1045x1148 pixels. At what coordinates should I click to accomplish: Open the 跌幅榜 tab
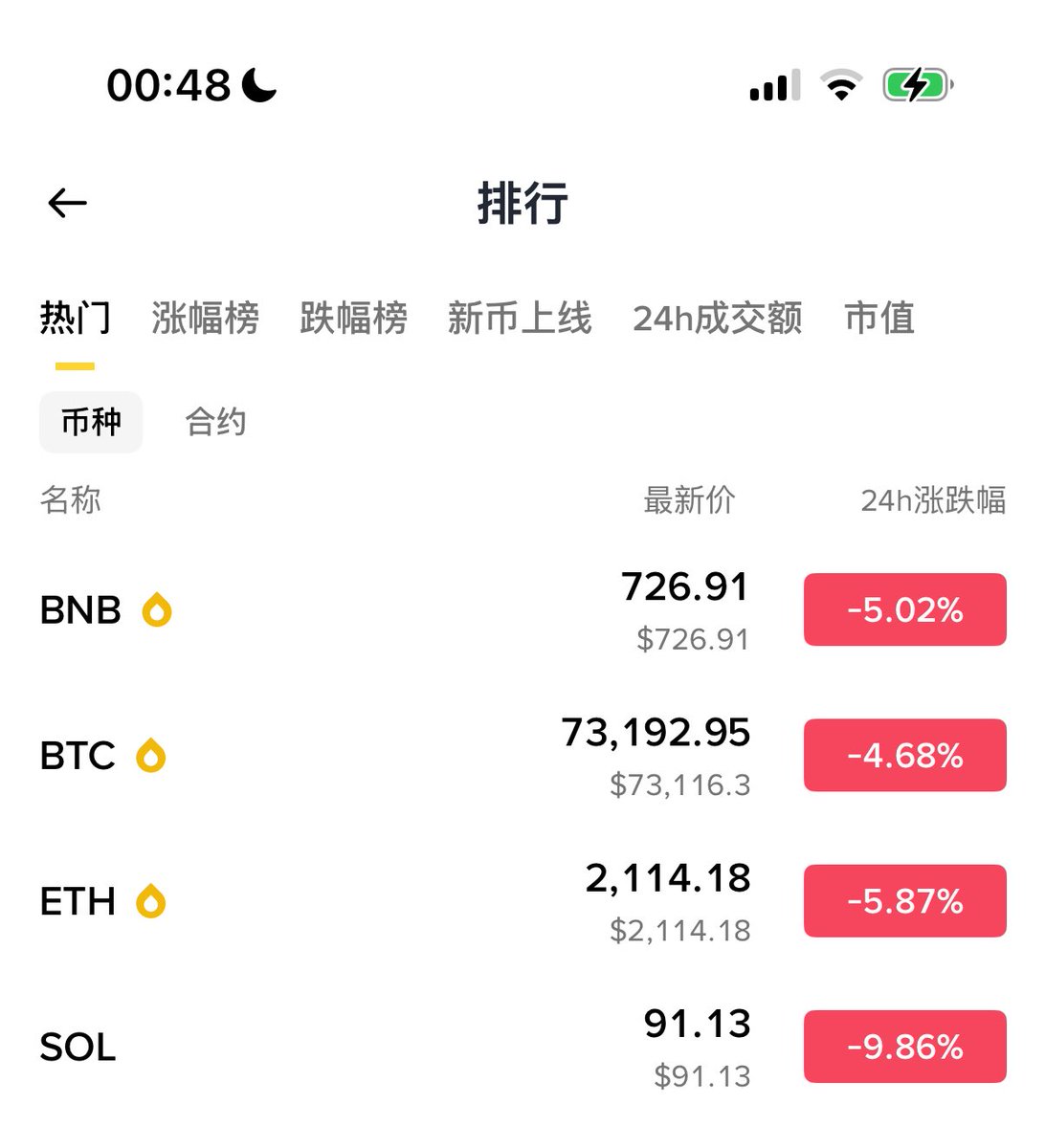coord(353,319)
